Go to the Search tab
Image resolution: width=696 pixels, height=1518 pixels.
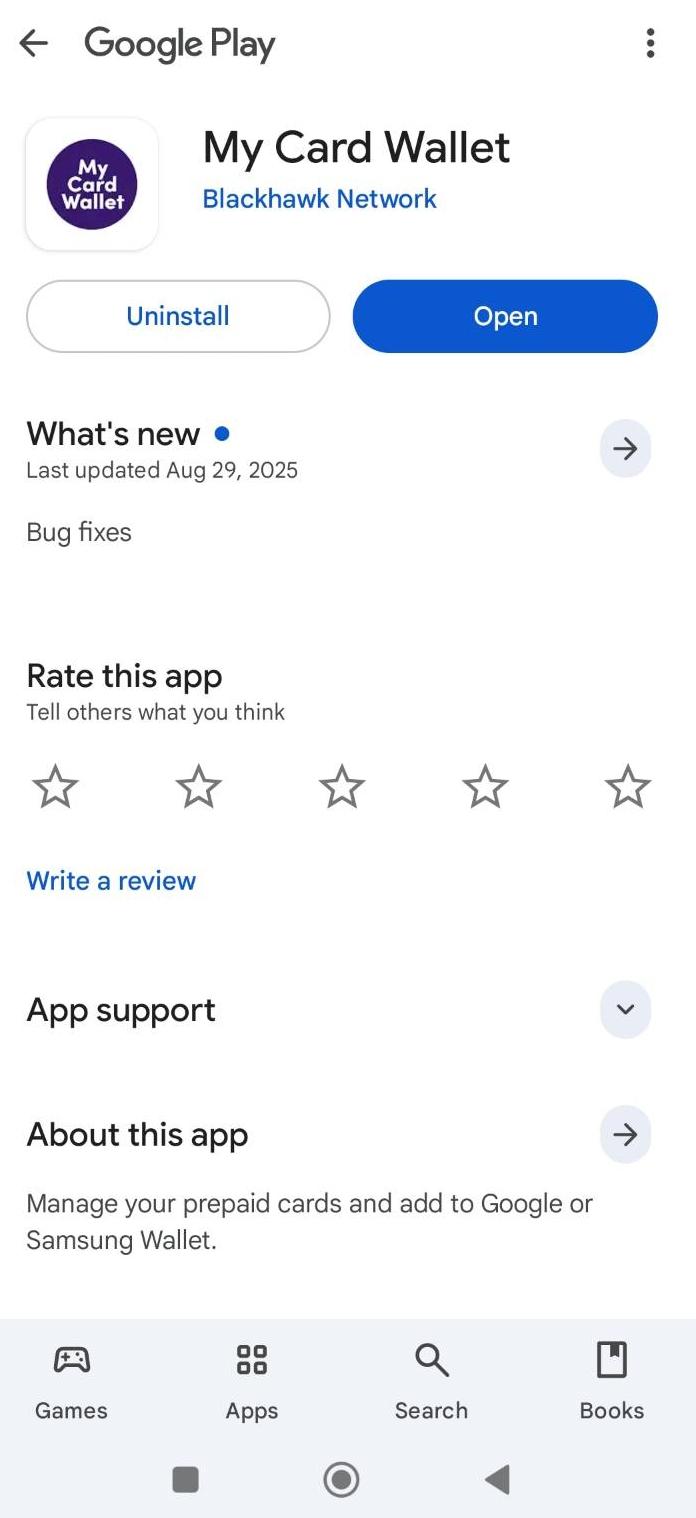click(431, 1381)
